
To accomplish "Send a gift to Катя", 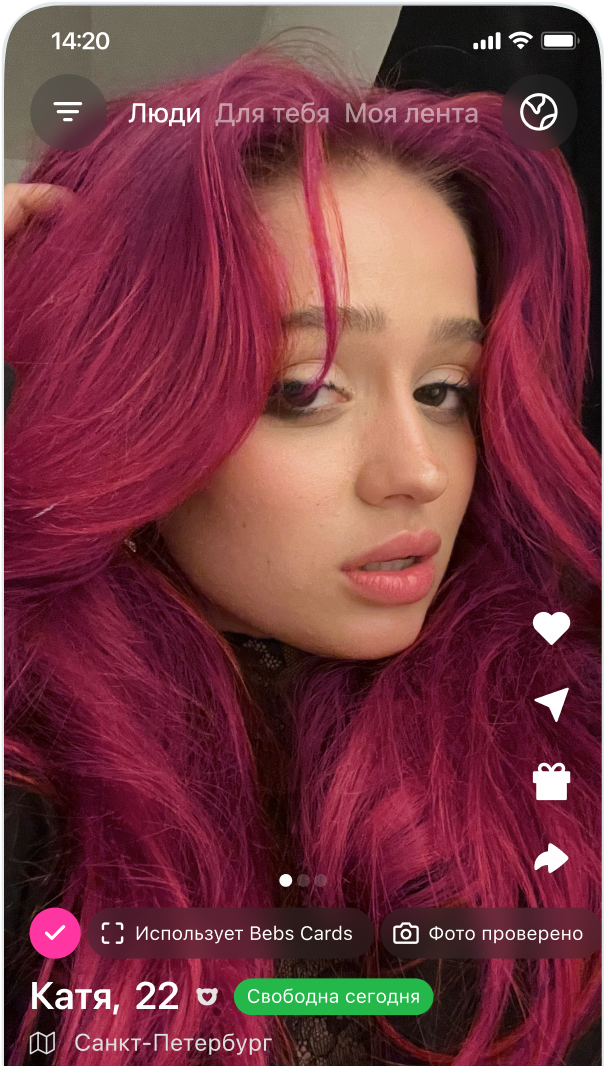I will click(x=551, y=781).
